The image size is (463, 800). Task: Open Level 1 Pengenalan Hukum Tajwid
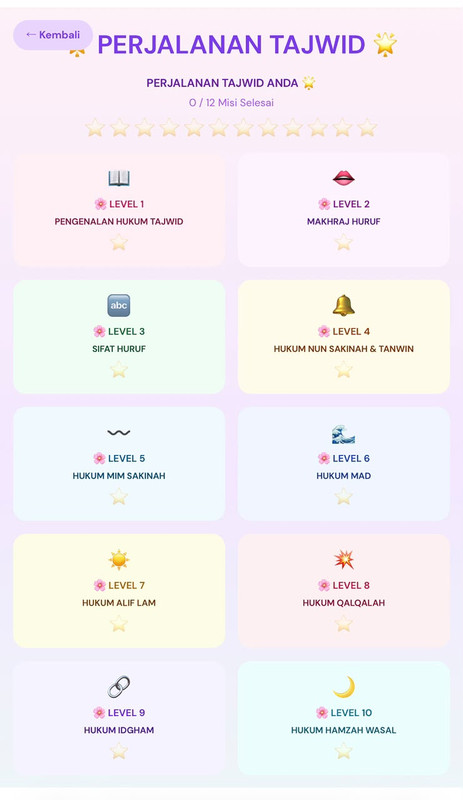(119, 210)
